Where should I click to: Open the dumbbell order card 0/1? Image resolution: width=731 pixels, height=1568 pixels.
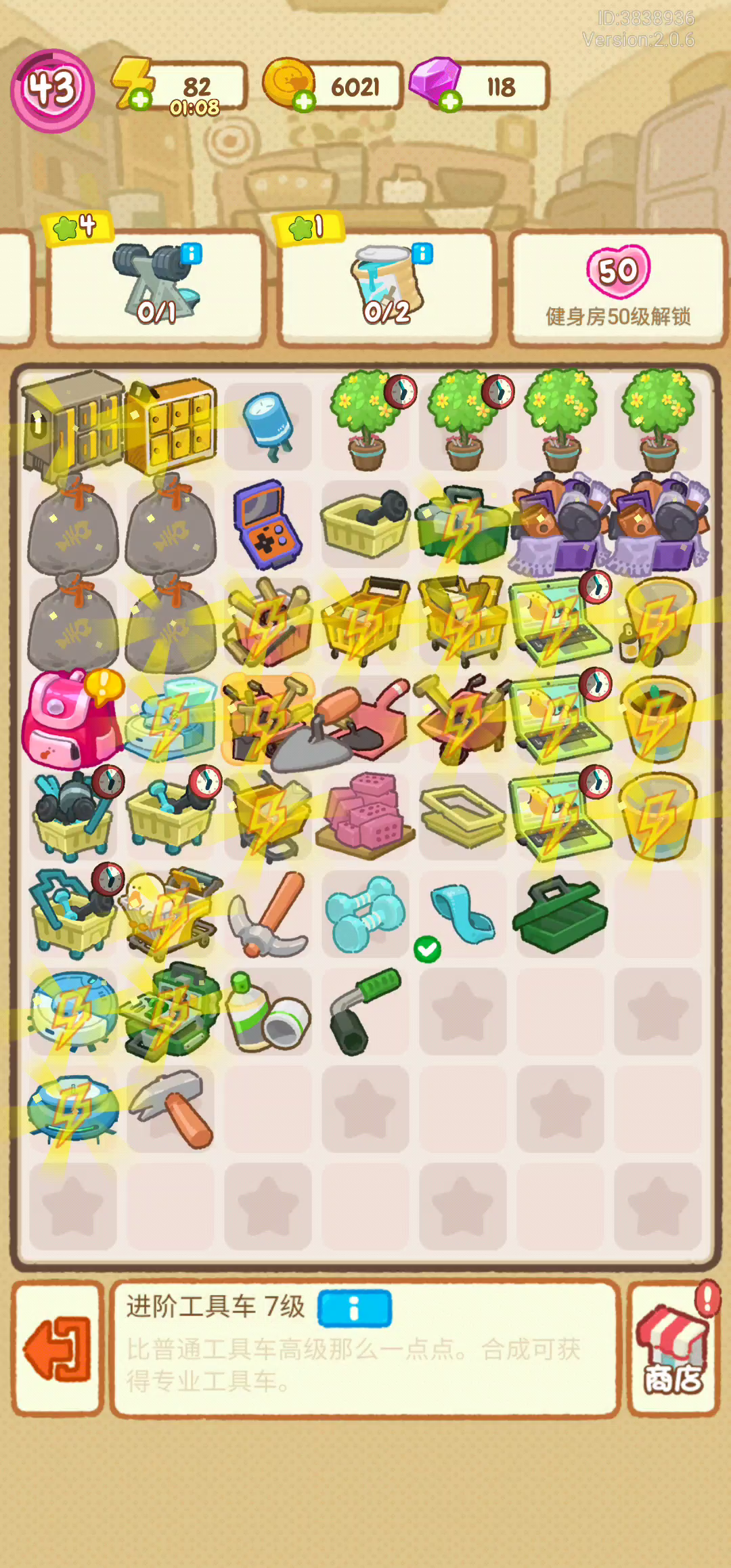[x=156, y=288]
